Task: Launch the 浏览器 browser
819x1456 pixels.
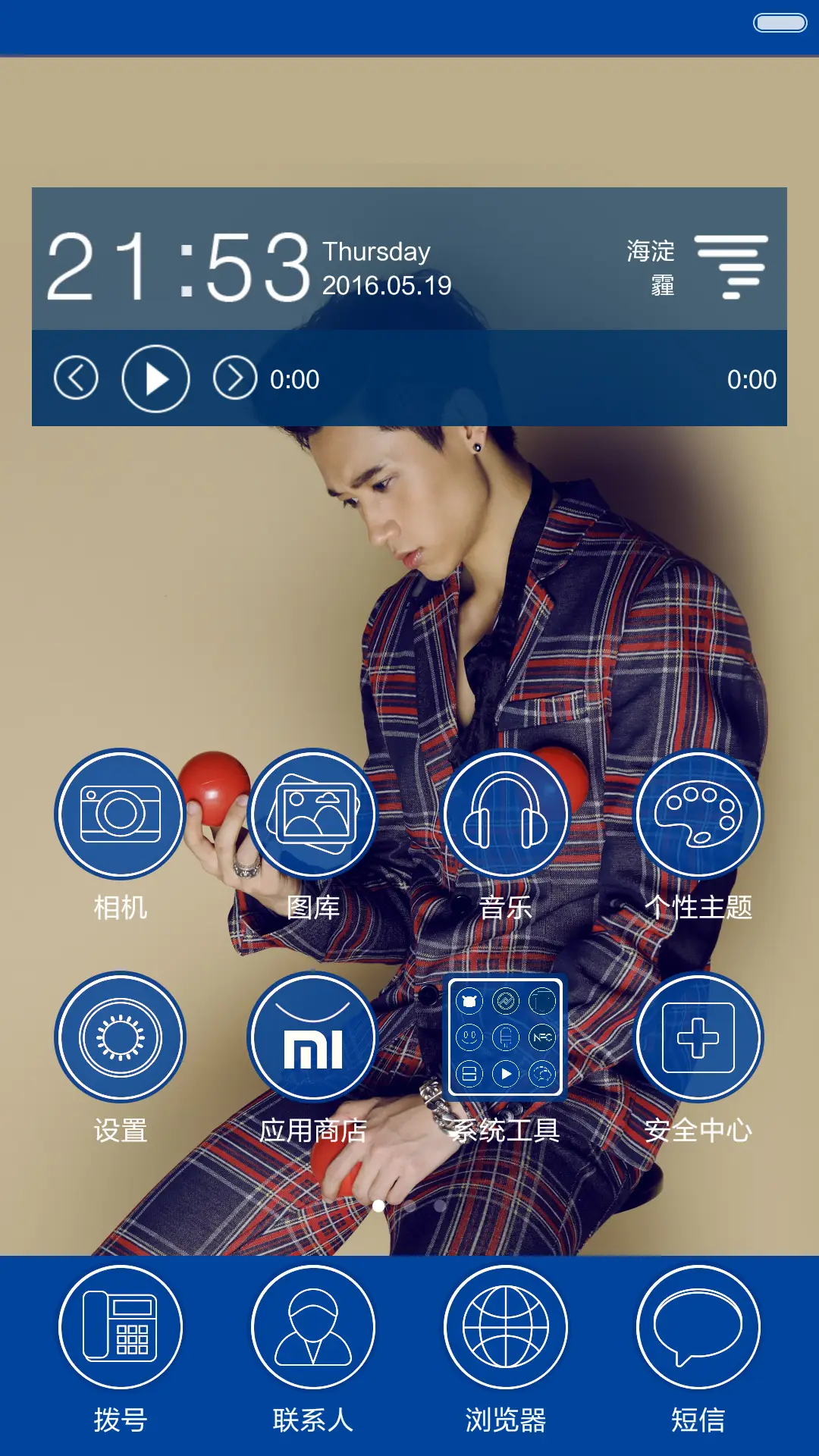Action: click(506, 1328)
